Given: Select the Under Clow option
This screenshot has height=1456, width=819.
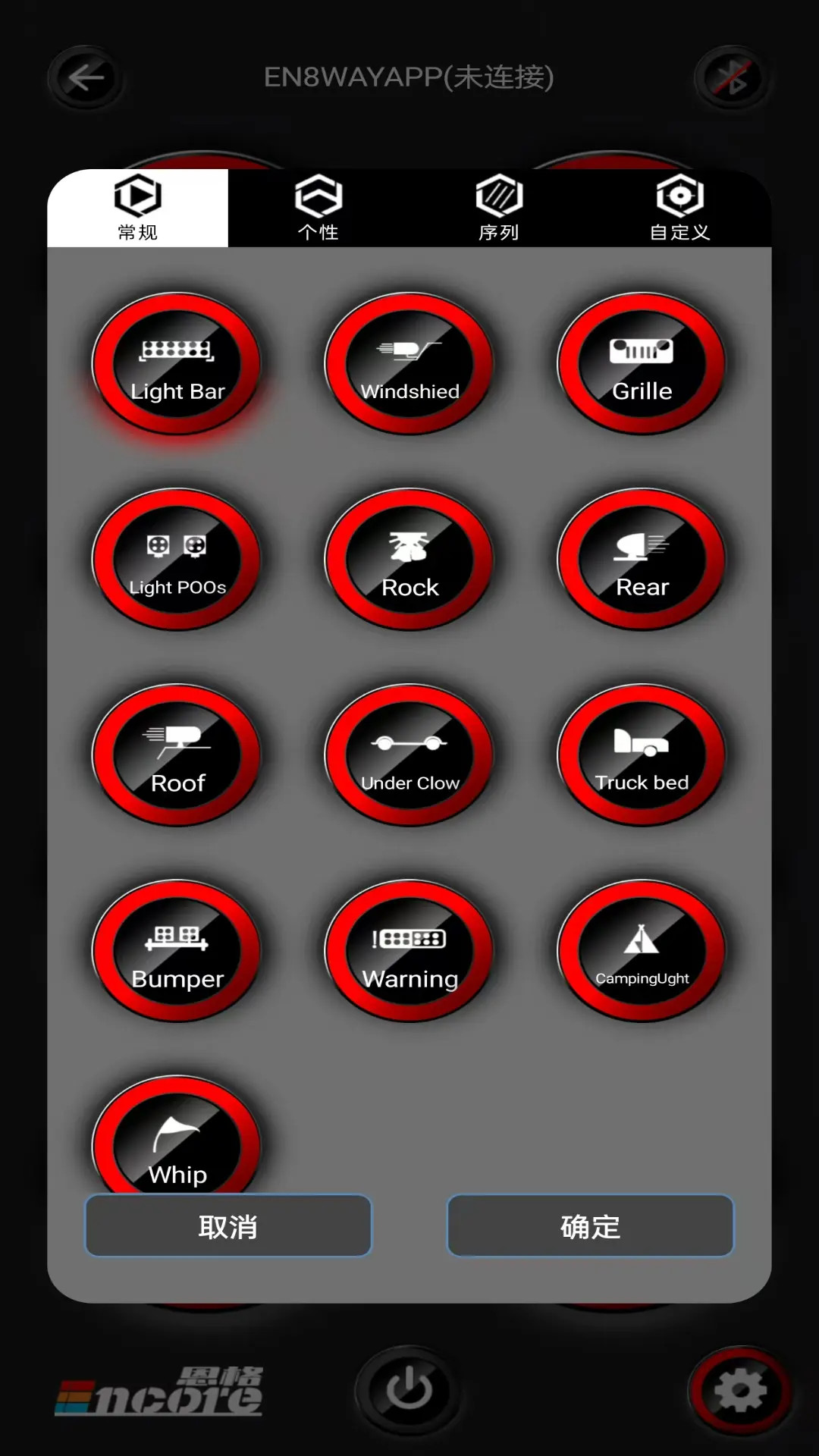Looking at the screenshot, I should pos(409,756).
